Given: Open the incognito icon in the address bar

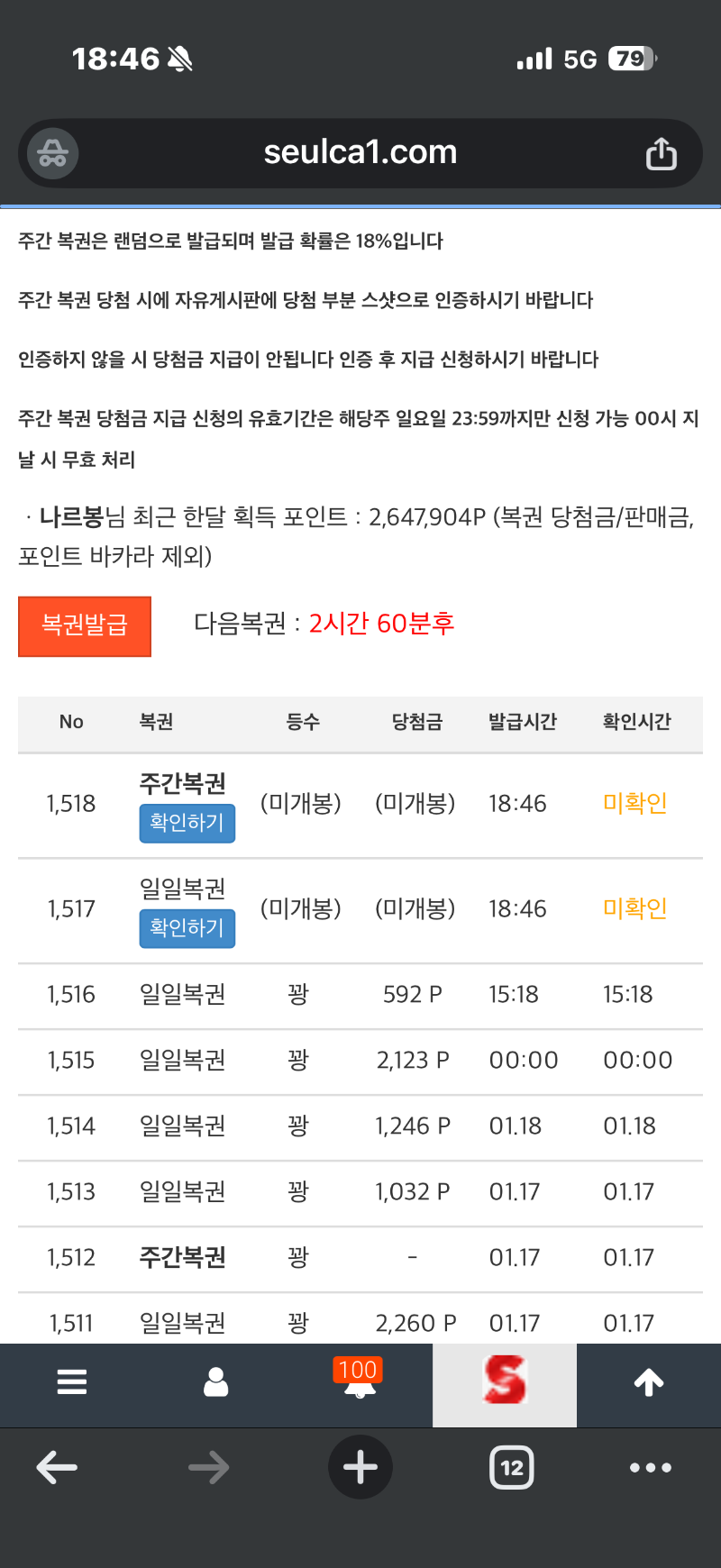Looking at the screenshot, I should [53, 154].
